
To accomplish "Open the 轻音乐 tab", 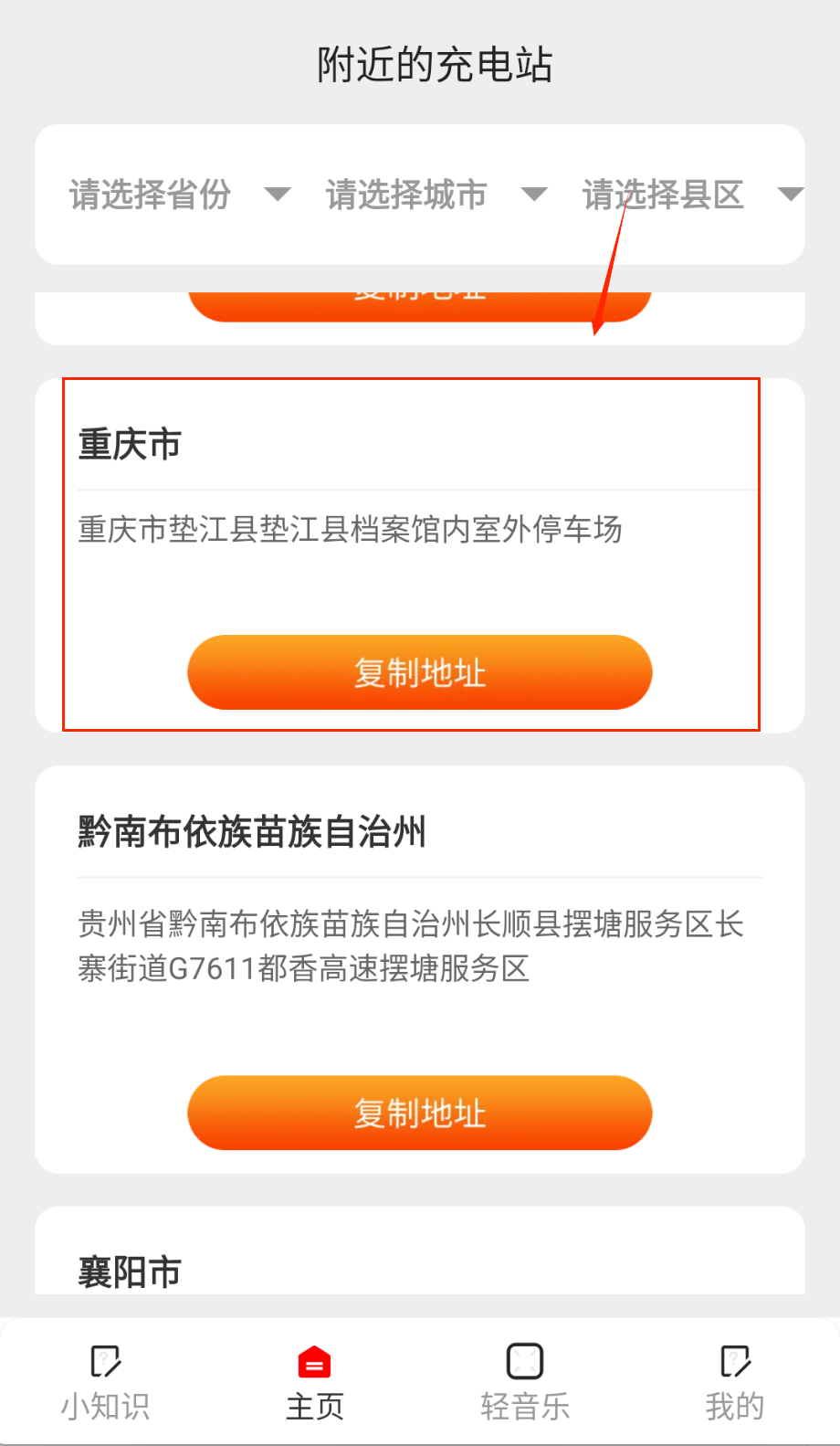I will (525, 1382).
